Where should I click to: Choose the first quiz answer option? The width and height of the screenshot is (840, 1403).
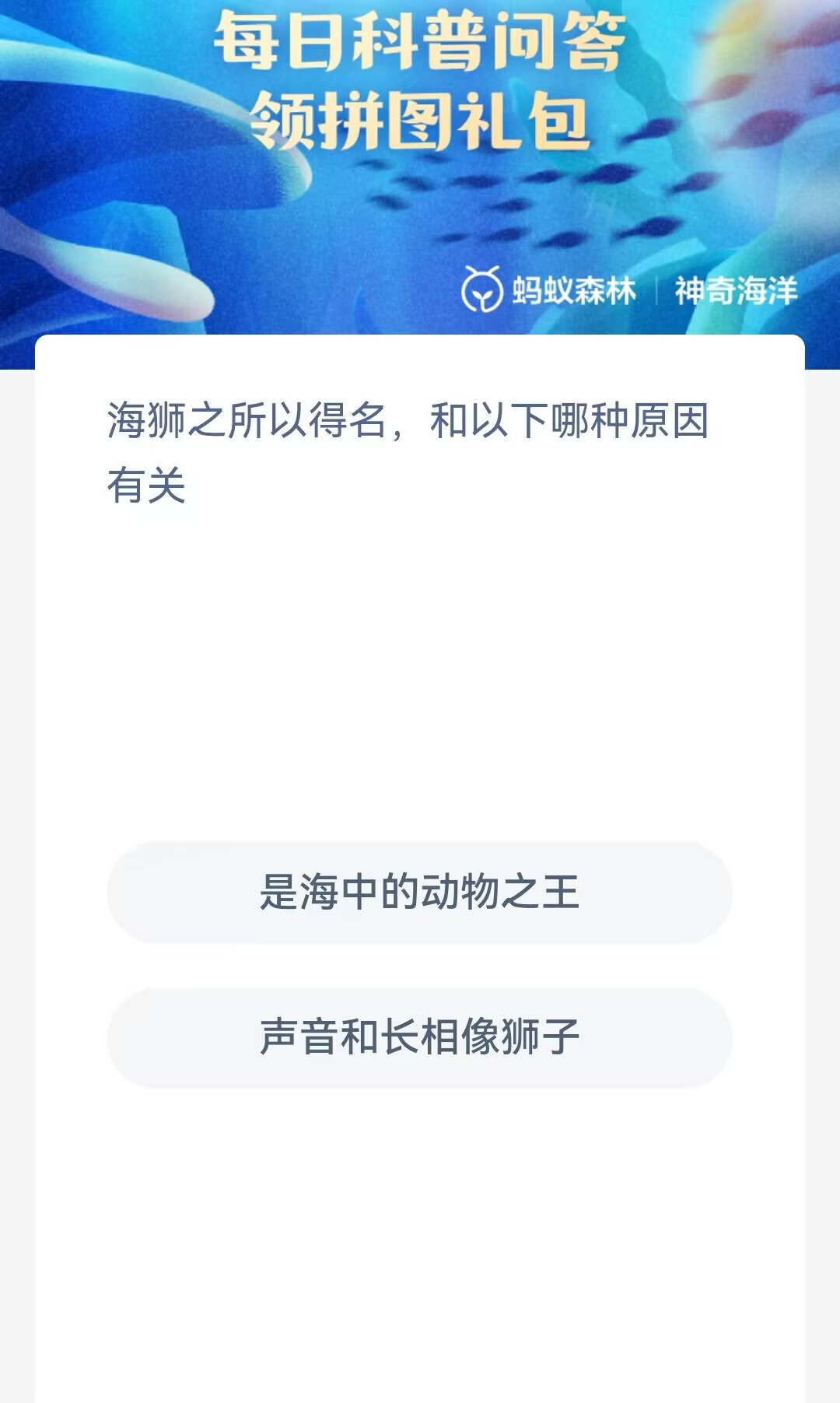pyautogui.click(x=420, y=894)
